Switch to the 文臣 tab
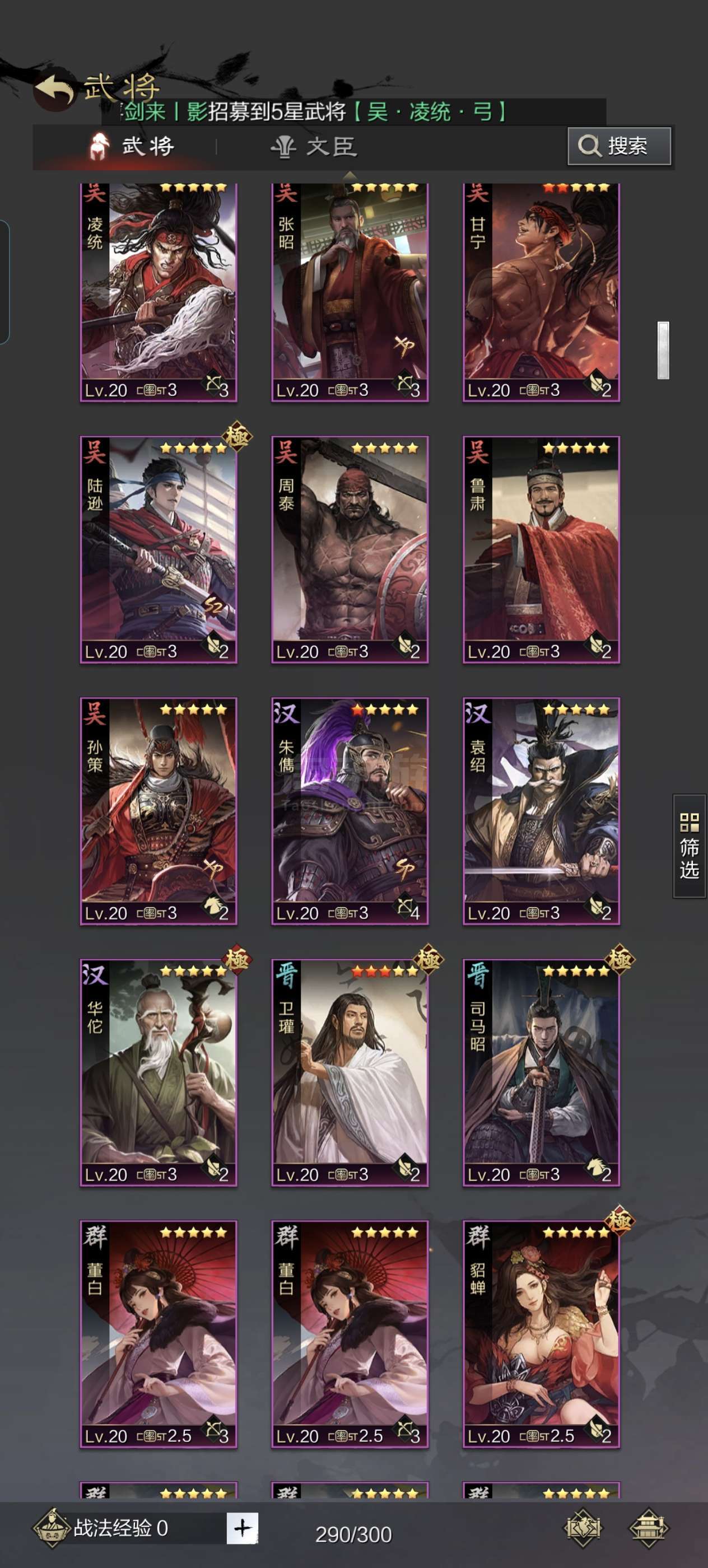708x1568 pixels. click(314, 147)
